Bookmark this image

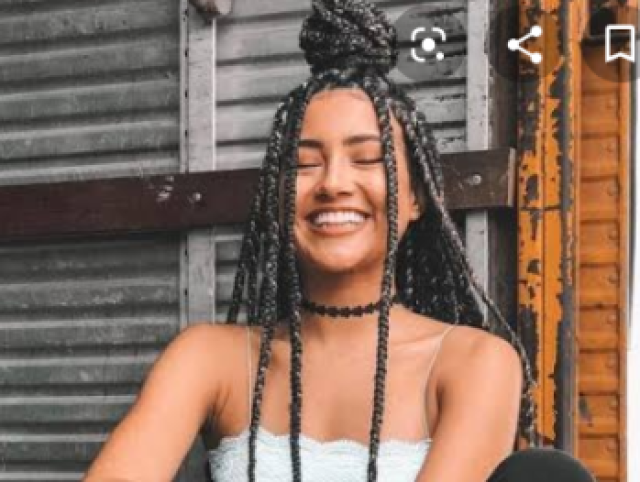click(x=619, y=44)
